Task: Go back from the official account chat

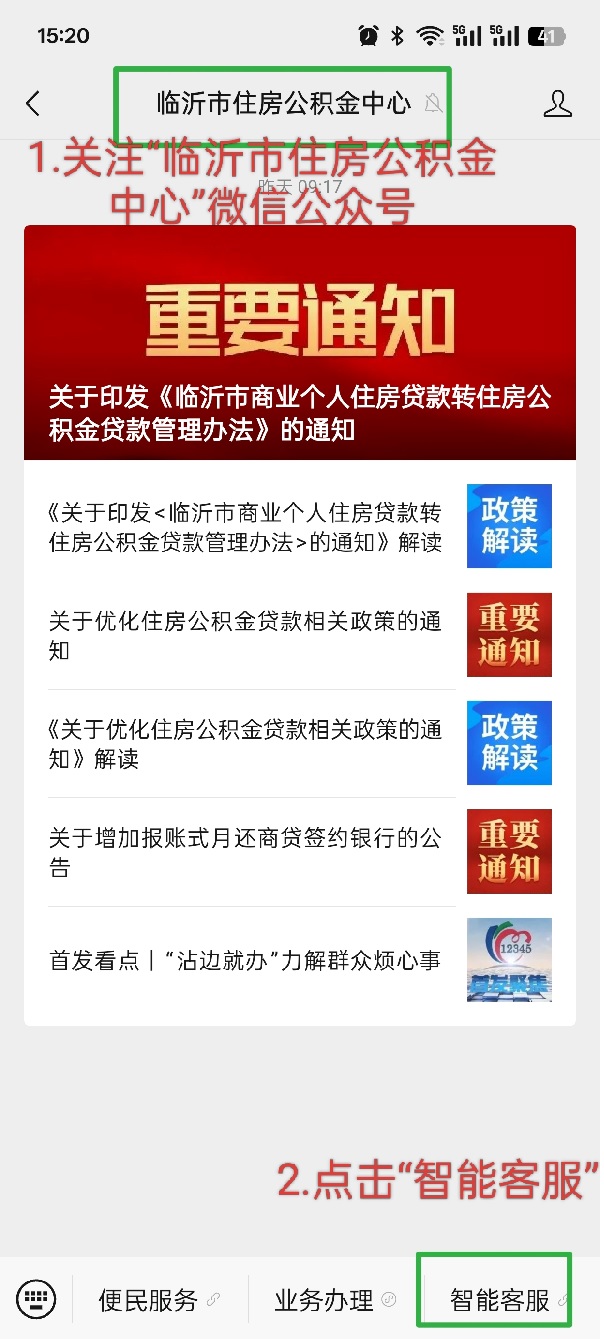Action: (33, 103)
